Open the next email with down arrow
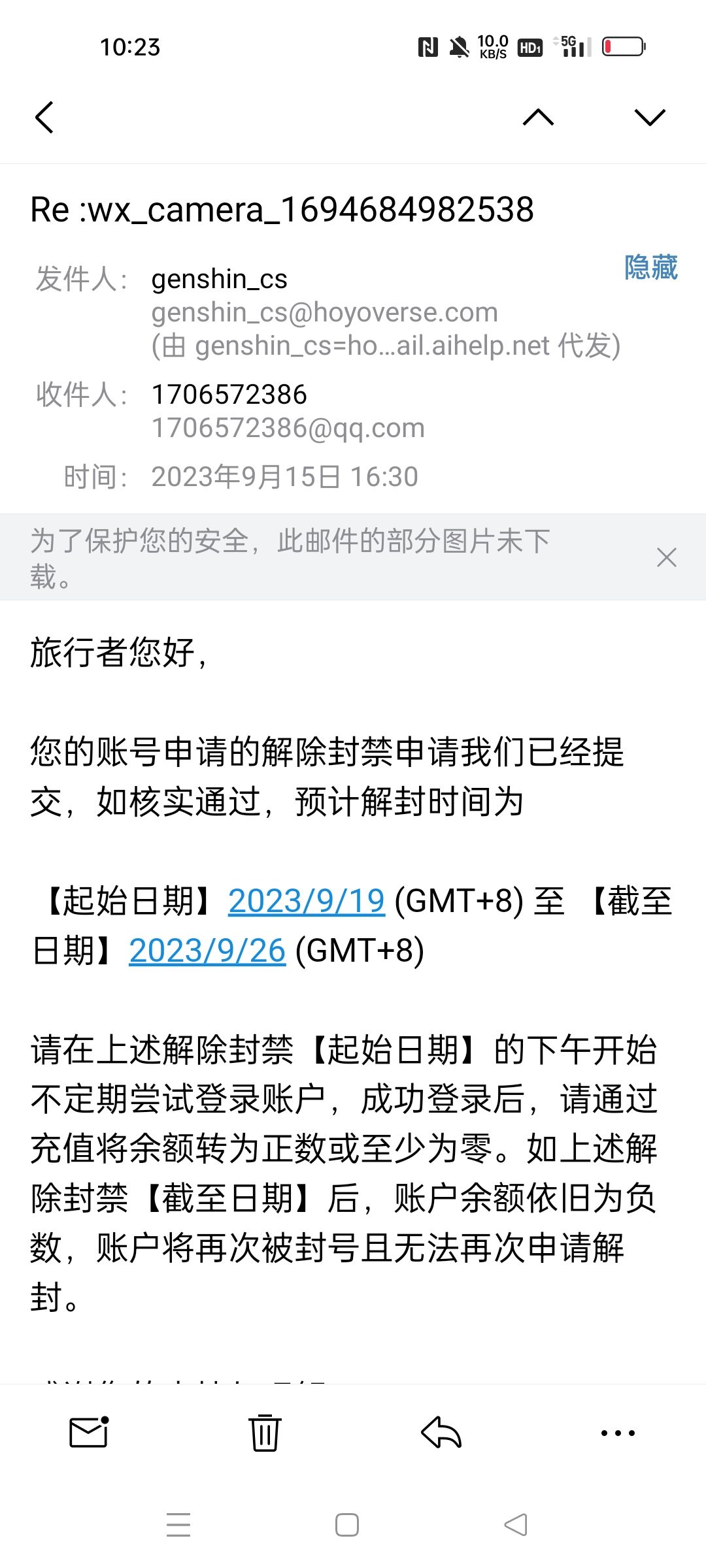The height and width of the screenshot is (1568, 706). 650,118
